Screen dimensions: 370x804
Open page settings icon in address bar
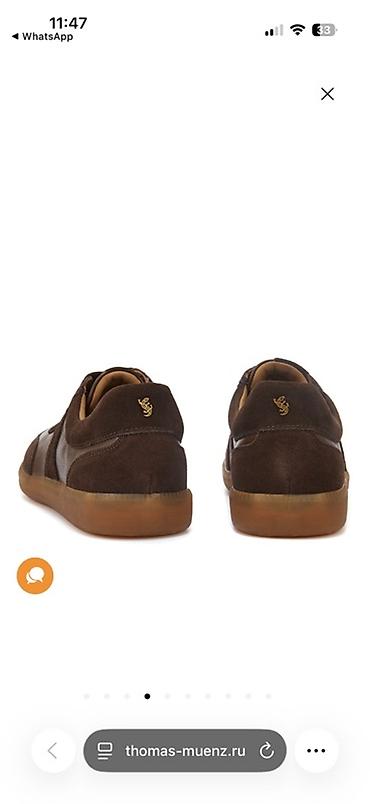click(x=105, y=751)
